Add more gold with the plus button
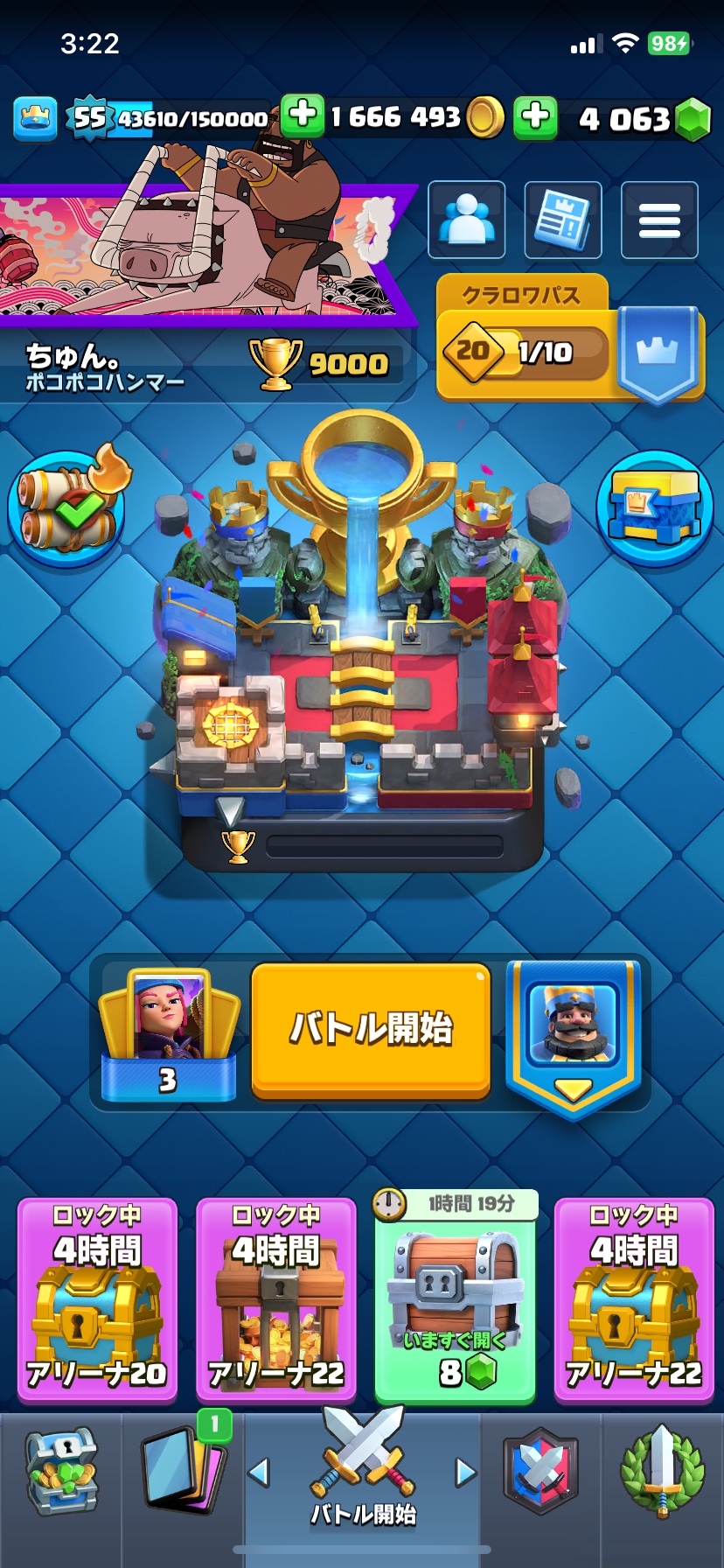724x1568 pixels. [303, 115]
